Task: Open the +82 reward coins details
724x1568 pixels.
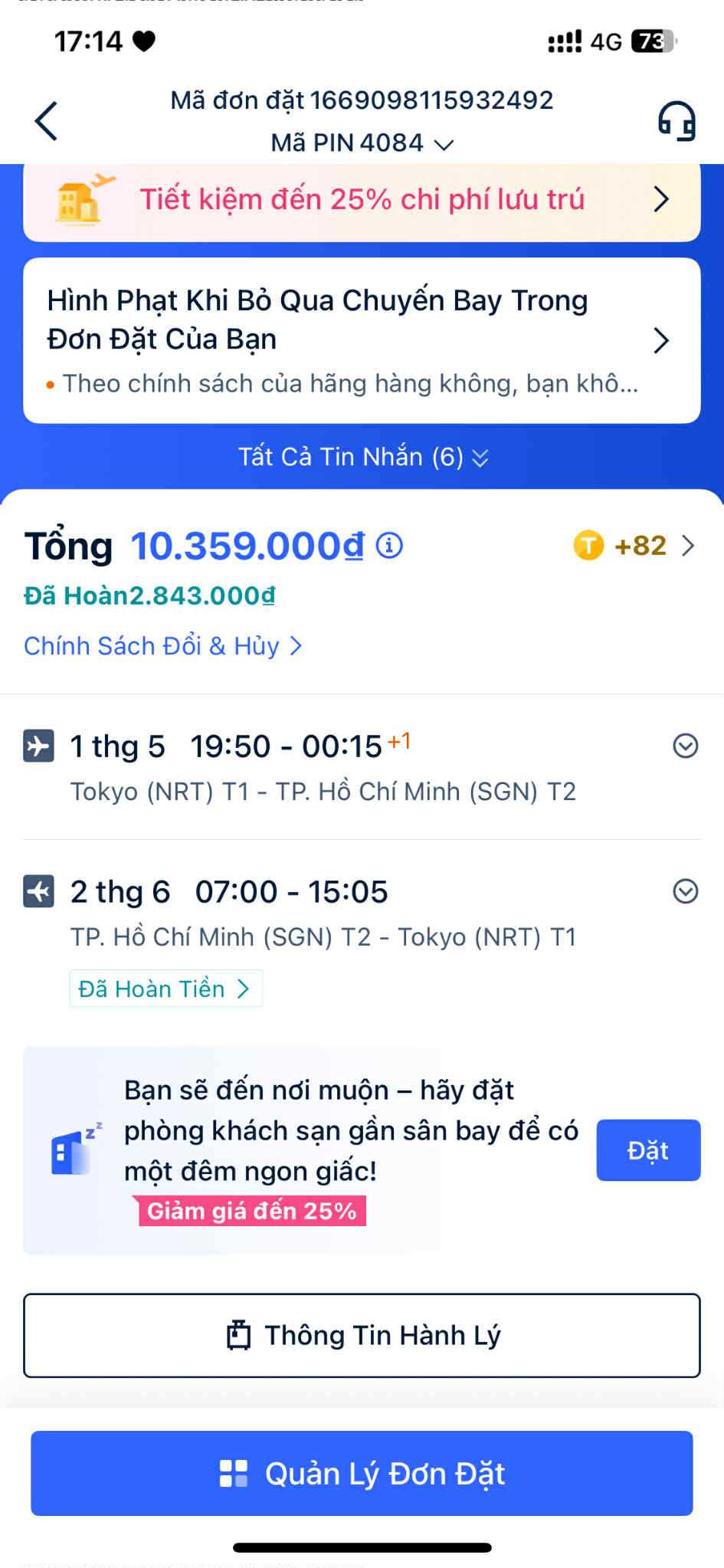Action: tap(634, 546)
